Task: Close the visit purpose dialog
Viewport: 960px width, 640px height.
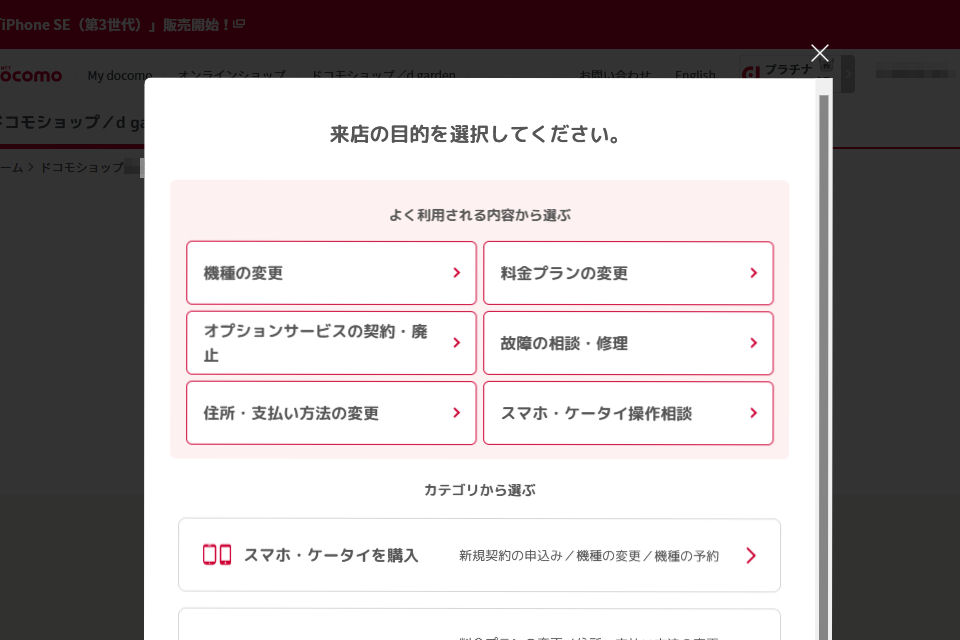Action: coord(819,53)
